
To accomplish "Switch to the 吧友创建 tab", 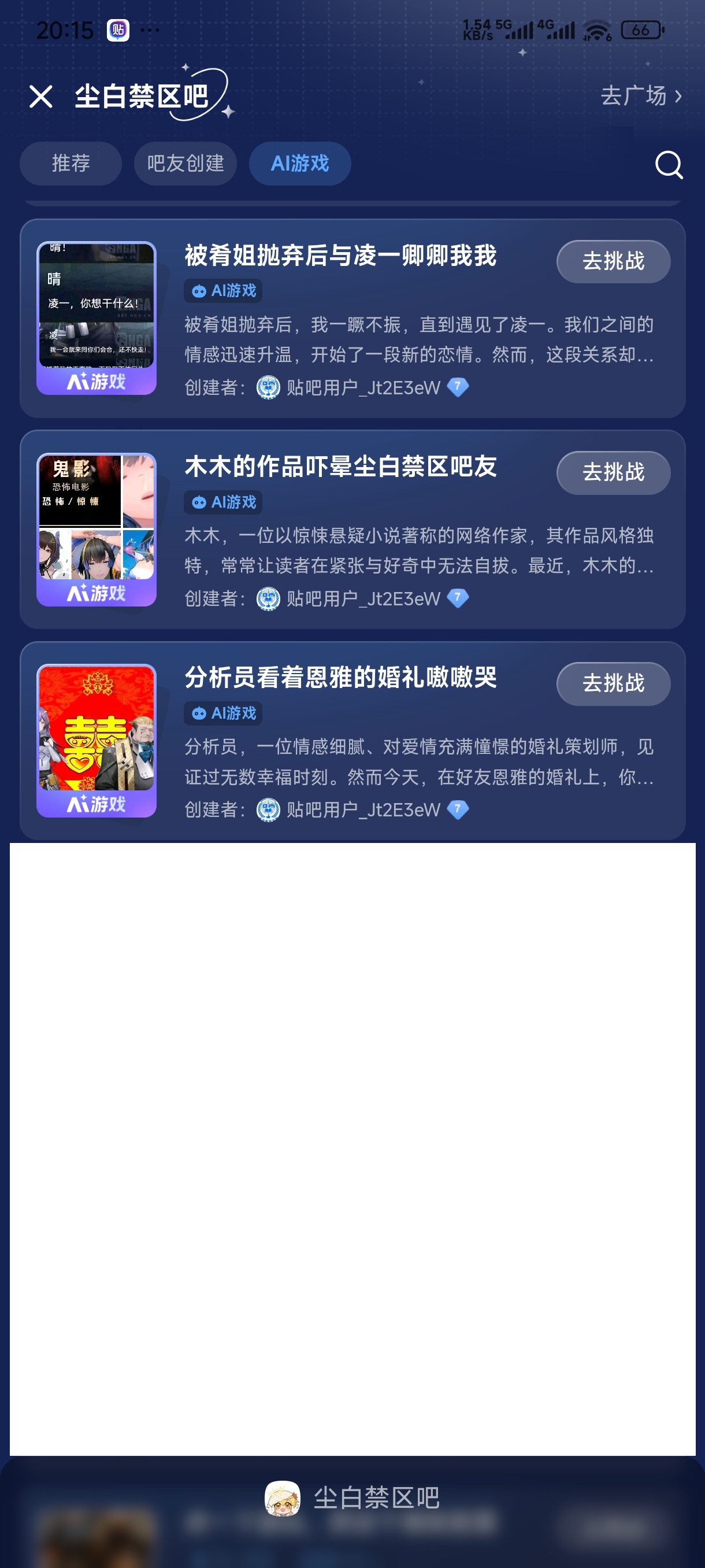I will (185, 163).
